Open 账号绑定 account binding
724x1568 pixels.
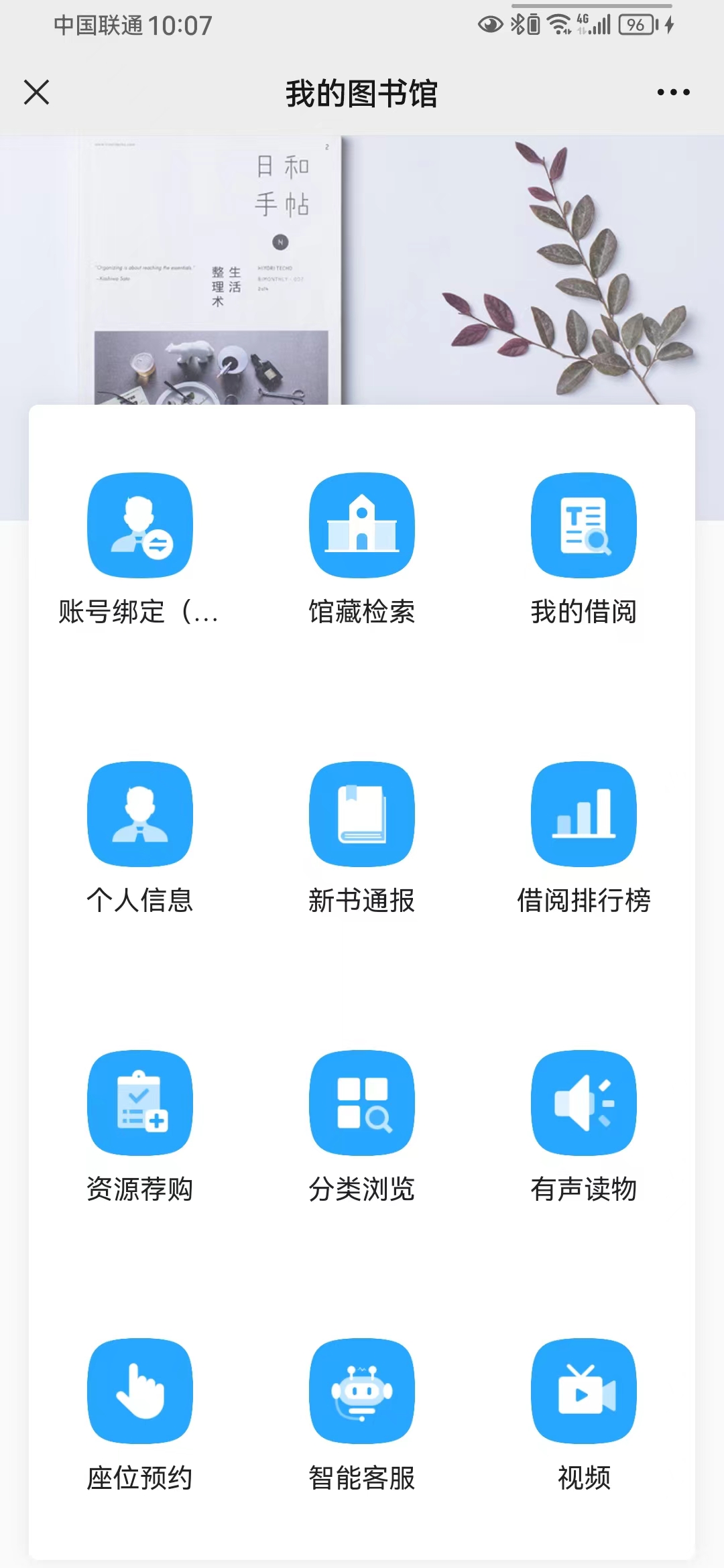(x=140, y=526)
